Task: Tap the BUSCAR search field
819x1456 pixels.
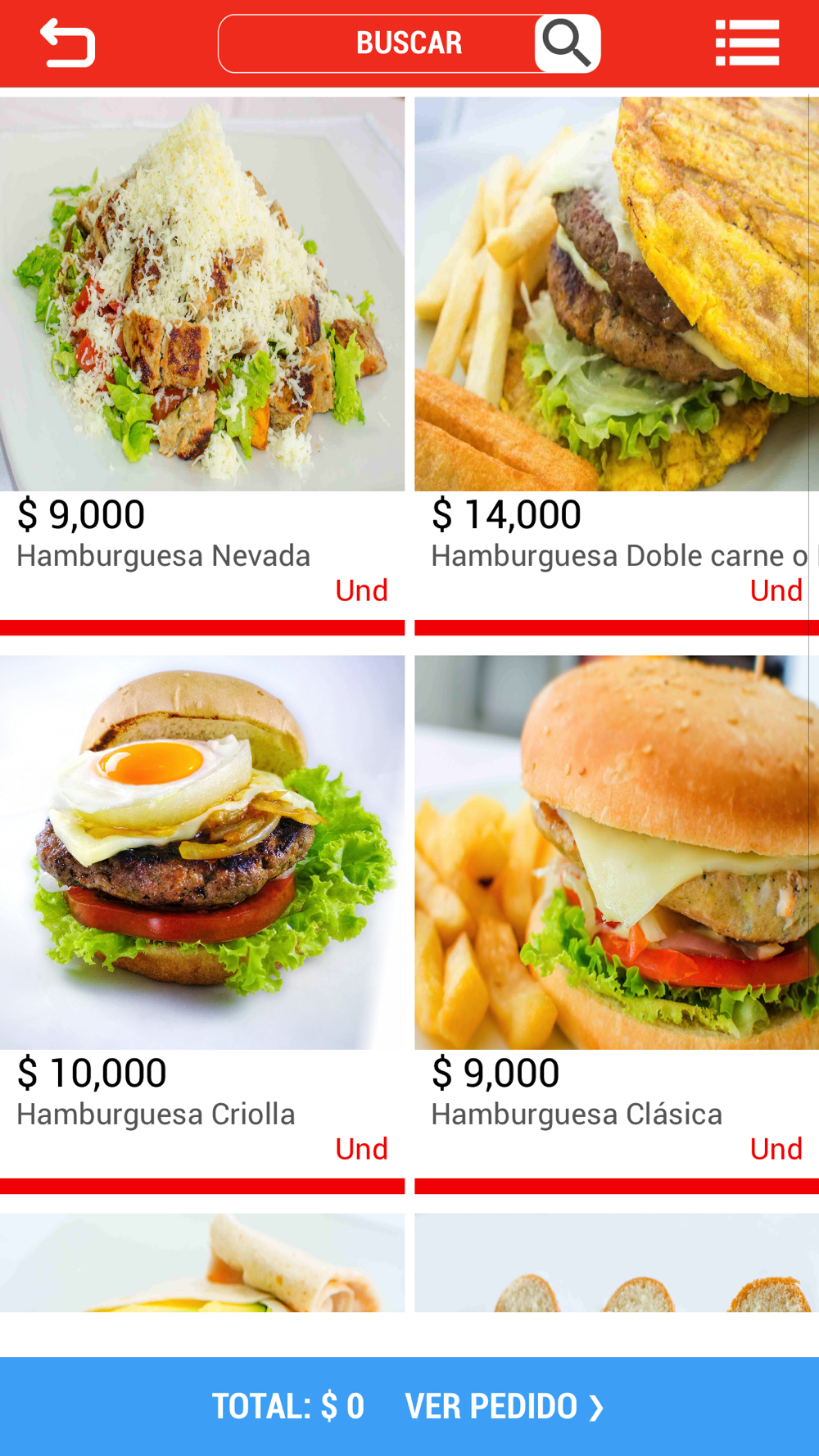Action: point(377,43)
